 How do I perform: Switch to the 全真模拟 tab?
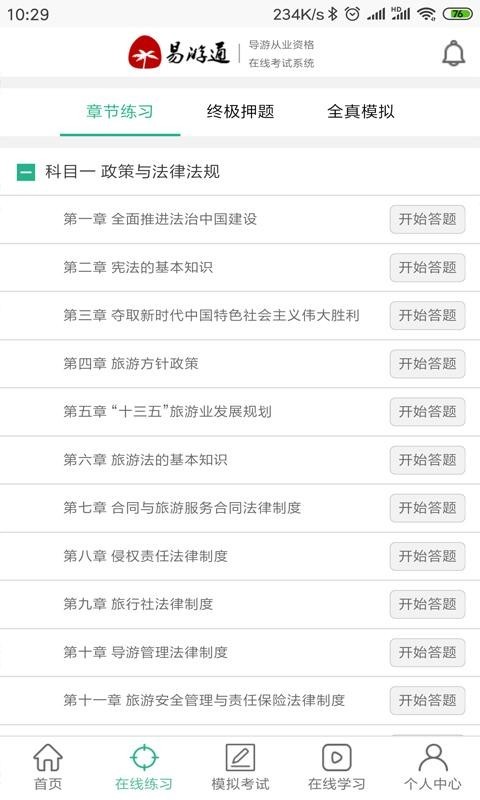(361, 111)
